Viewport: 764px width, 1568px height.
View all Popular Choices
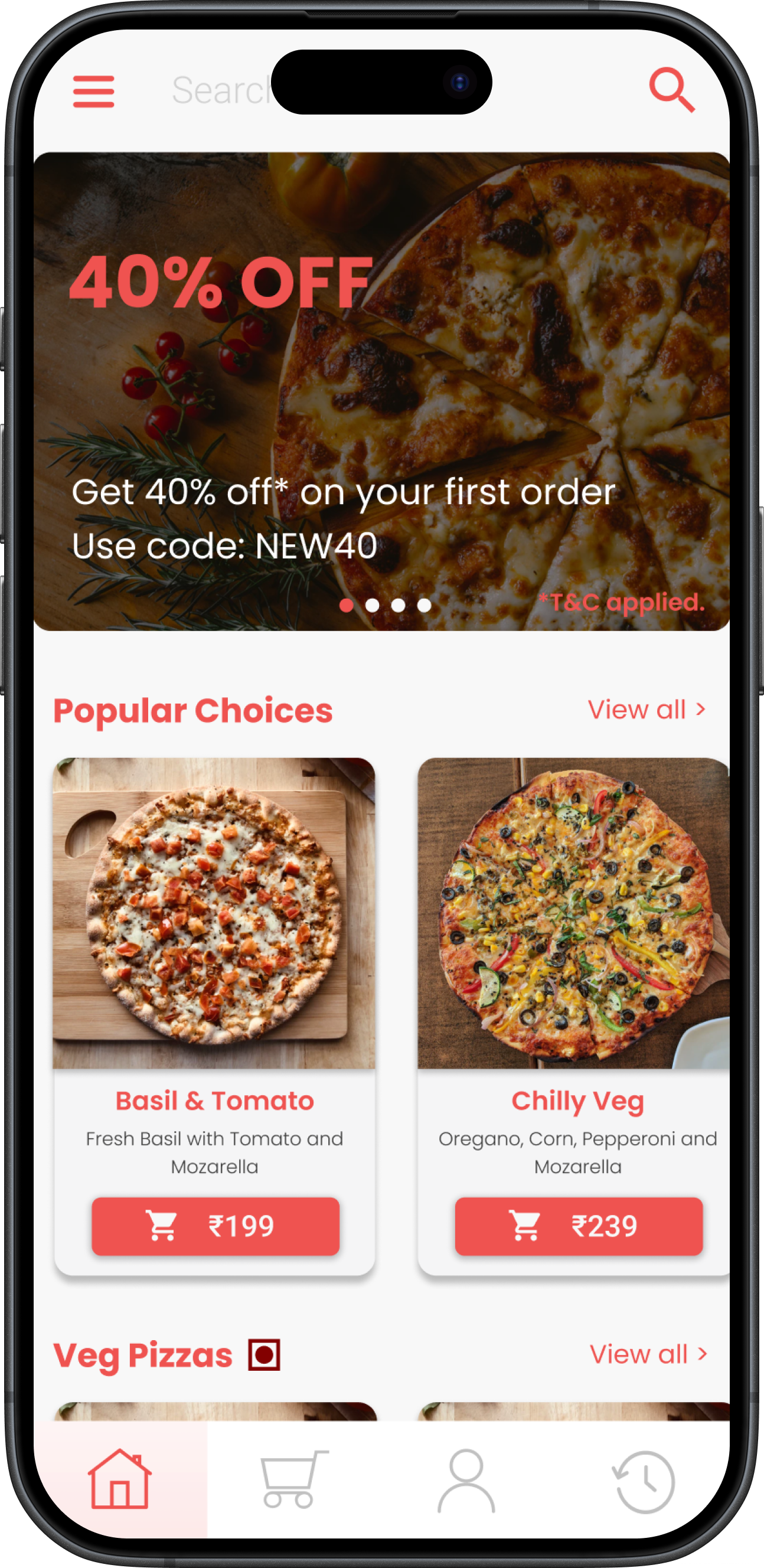pyautogui.click(x=647, y=710)
